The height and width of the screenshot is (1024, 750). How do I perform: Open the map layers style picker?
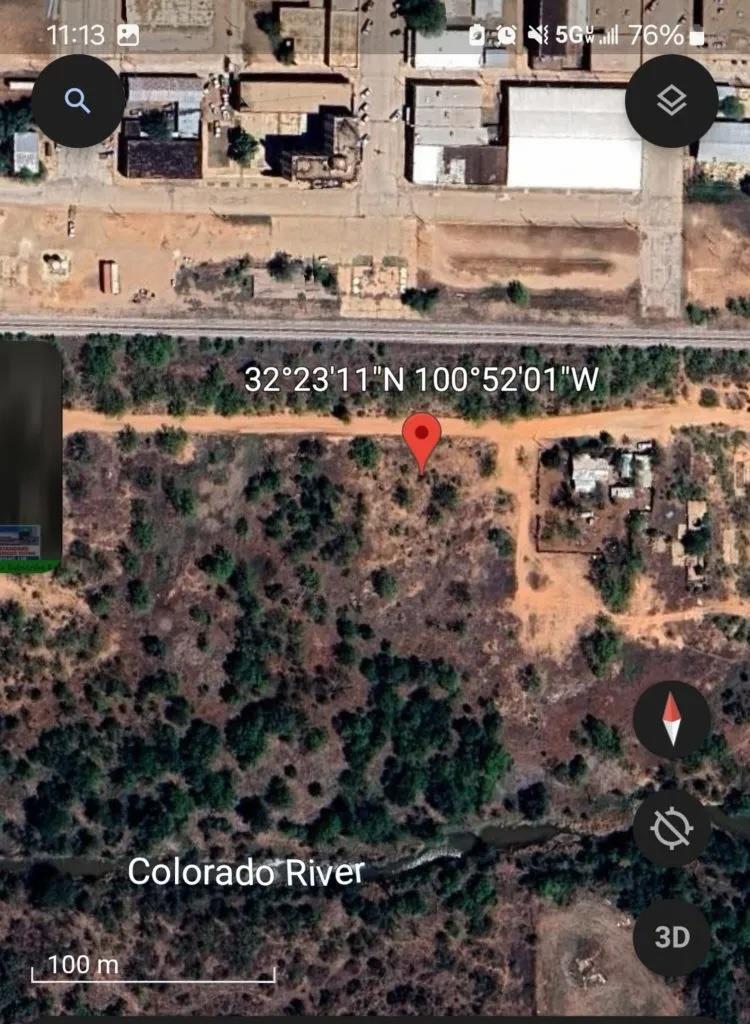click(671, 101)
